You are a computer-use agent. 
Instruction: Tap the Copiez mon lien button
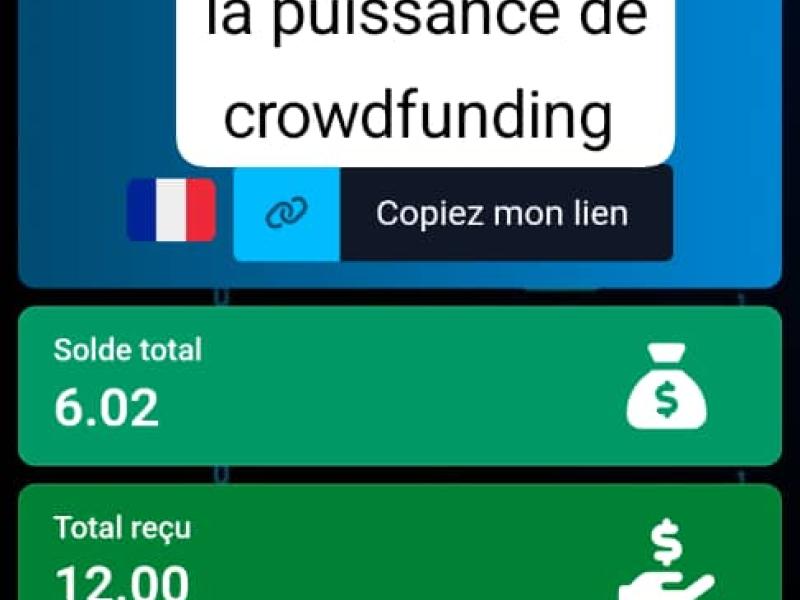coord(505,213)
